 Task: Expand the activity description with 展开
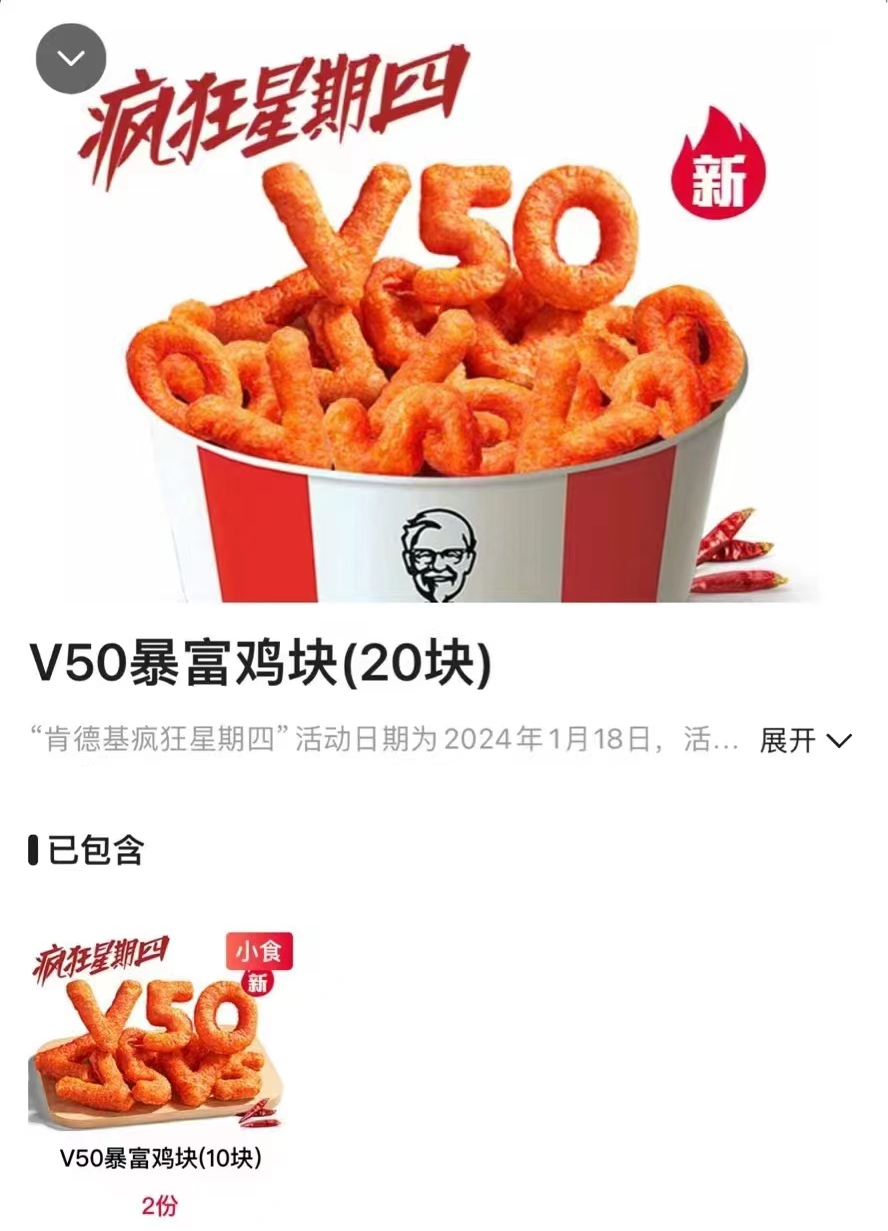click(x=804, y=741)
